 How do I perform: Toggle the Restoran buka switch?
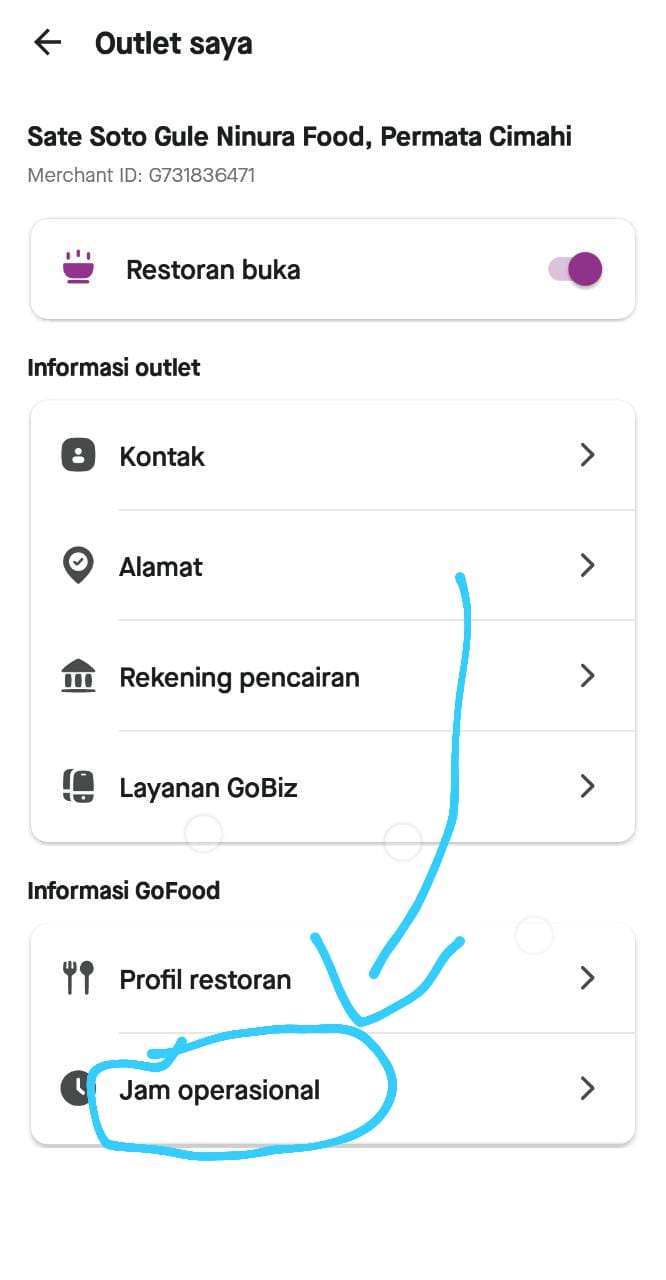[576, 269]
